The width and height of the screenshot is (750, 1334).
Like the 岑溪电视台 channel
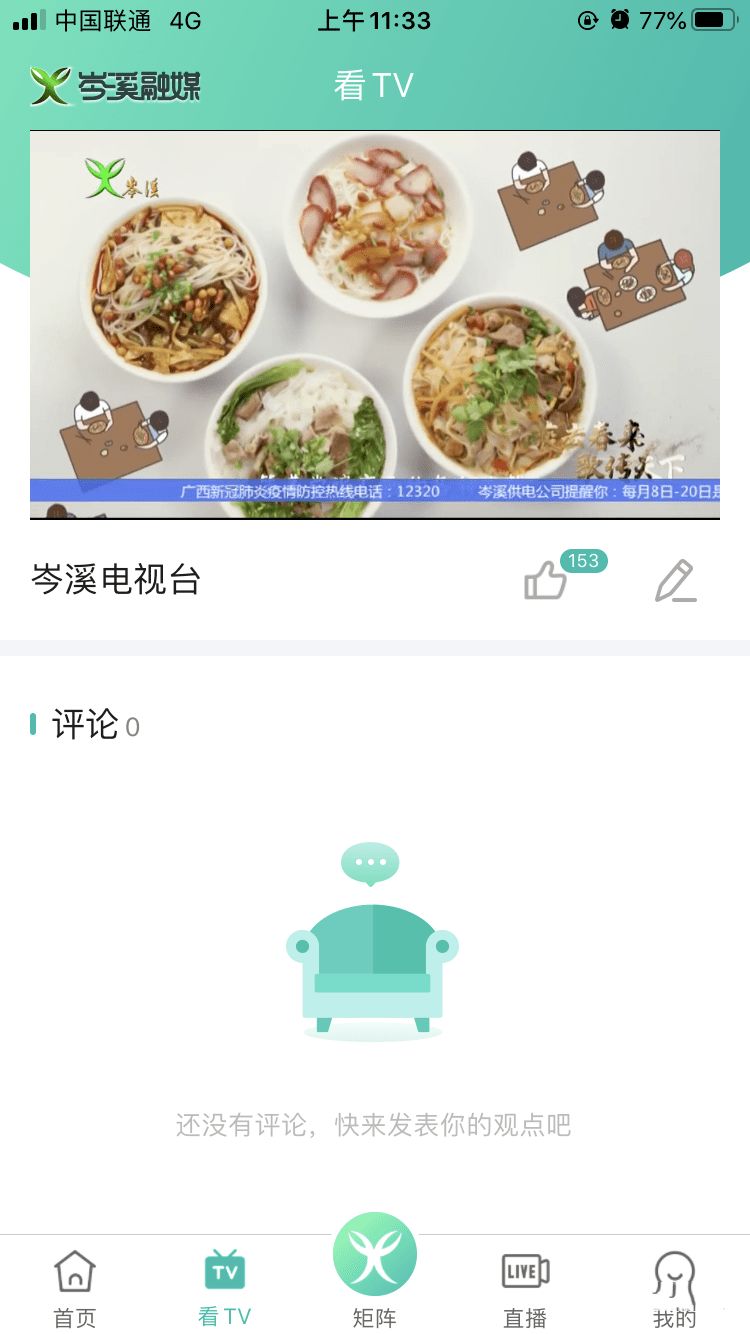pyautogui.click(x=546, y=580)
